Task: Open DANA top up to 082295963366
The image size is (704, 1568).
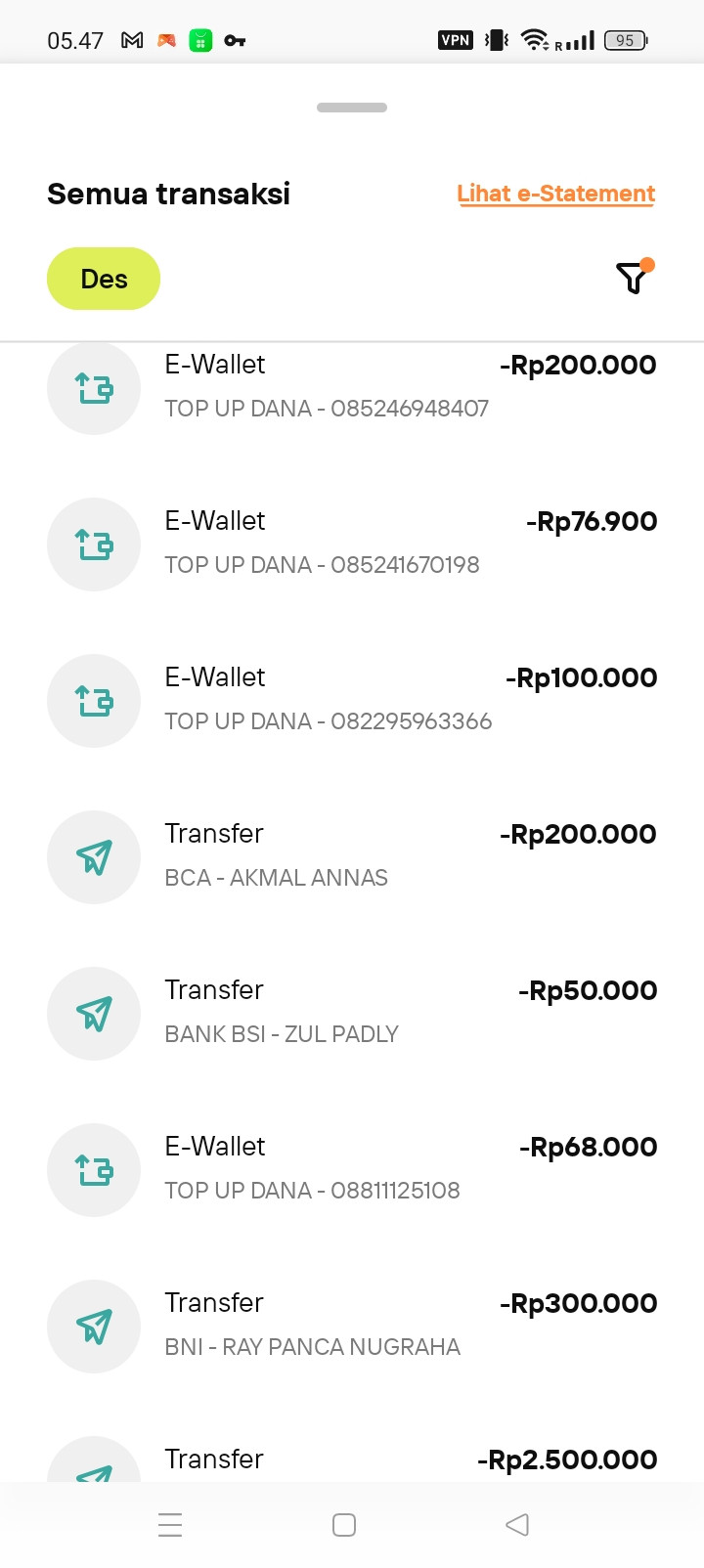Action: coord(352,700)
